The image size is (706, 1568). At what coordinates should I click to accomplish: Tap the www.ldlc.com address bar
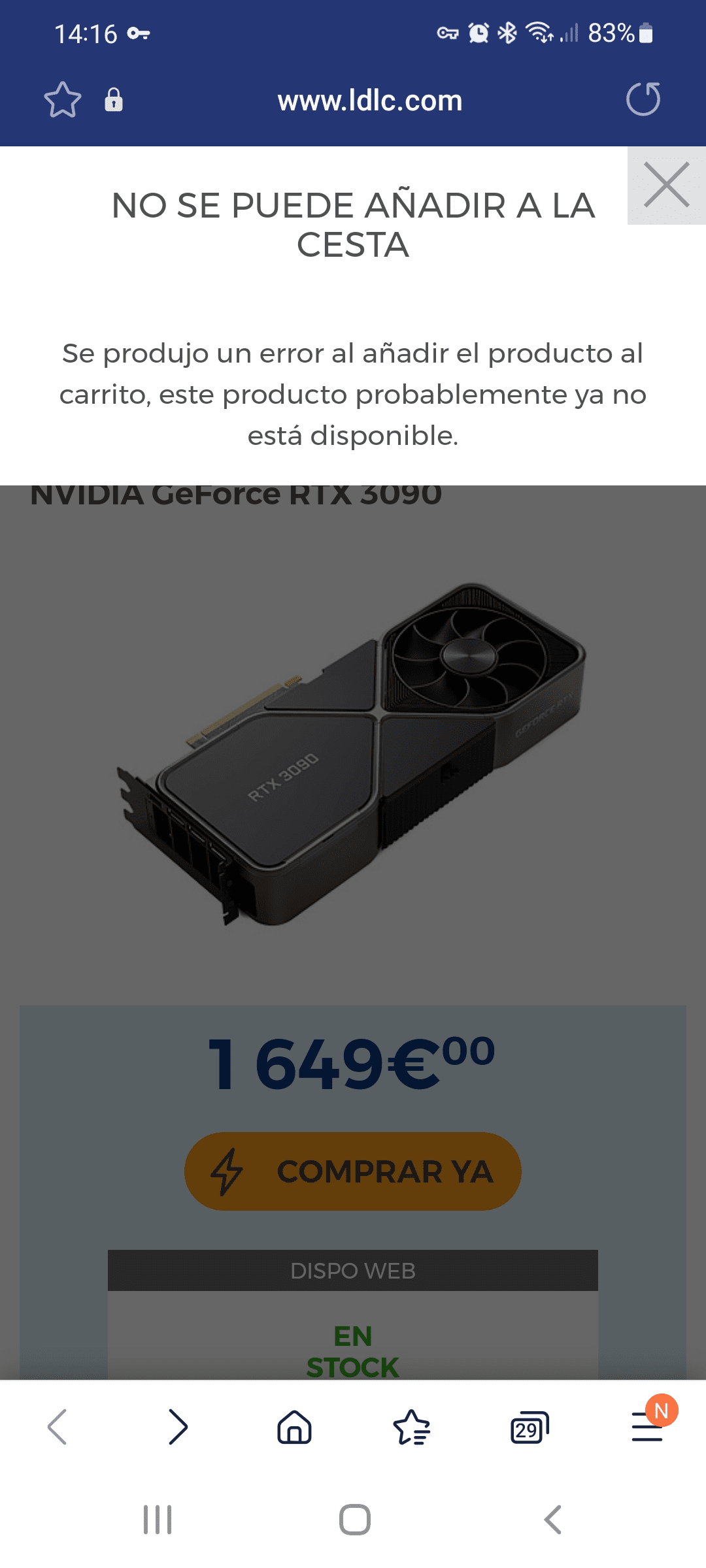[369, 101]
